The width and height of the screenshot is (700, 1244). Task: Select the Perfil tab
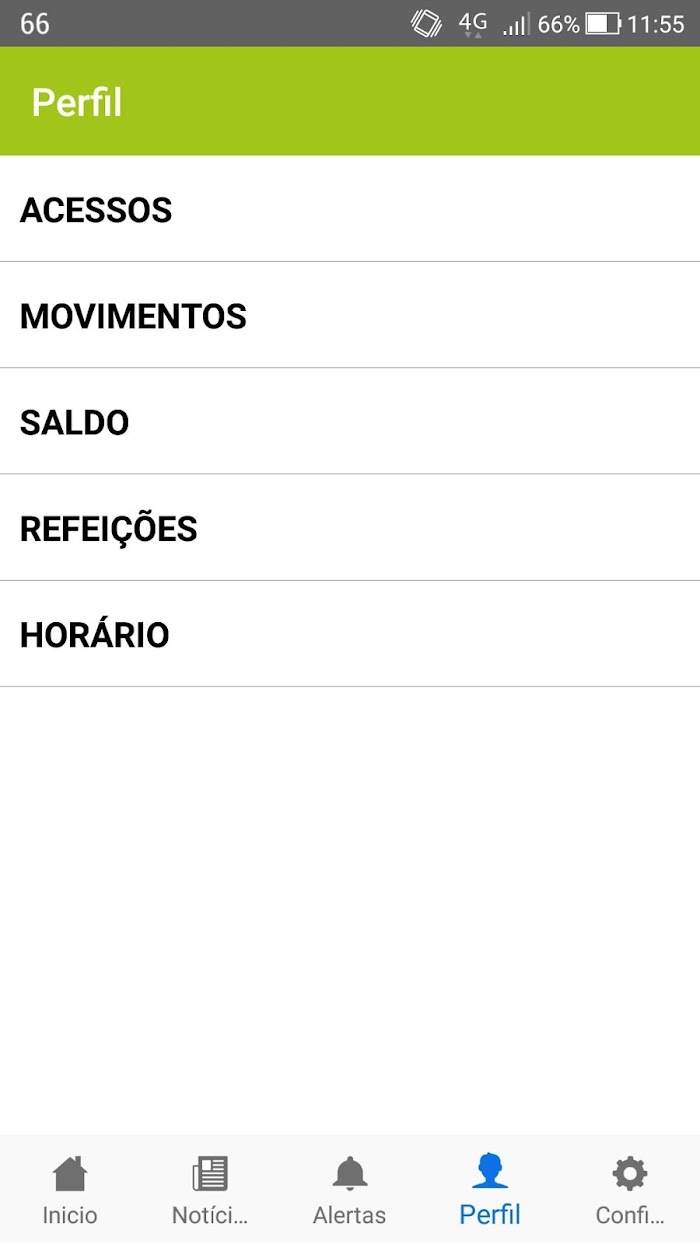click(x=490, y=1190)
